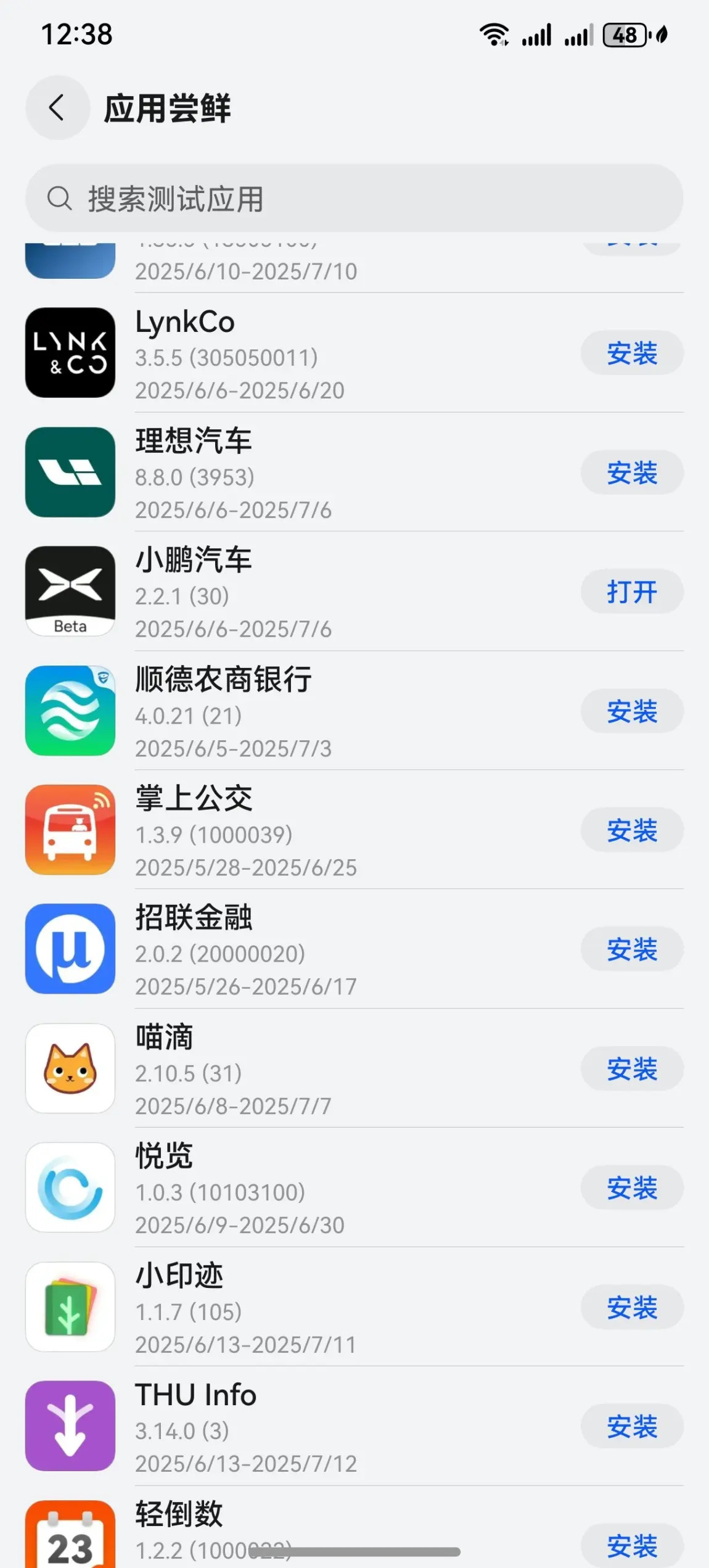View 喵滴 app details
The image size is (709, 1568).
[308, 1069]
